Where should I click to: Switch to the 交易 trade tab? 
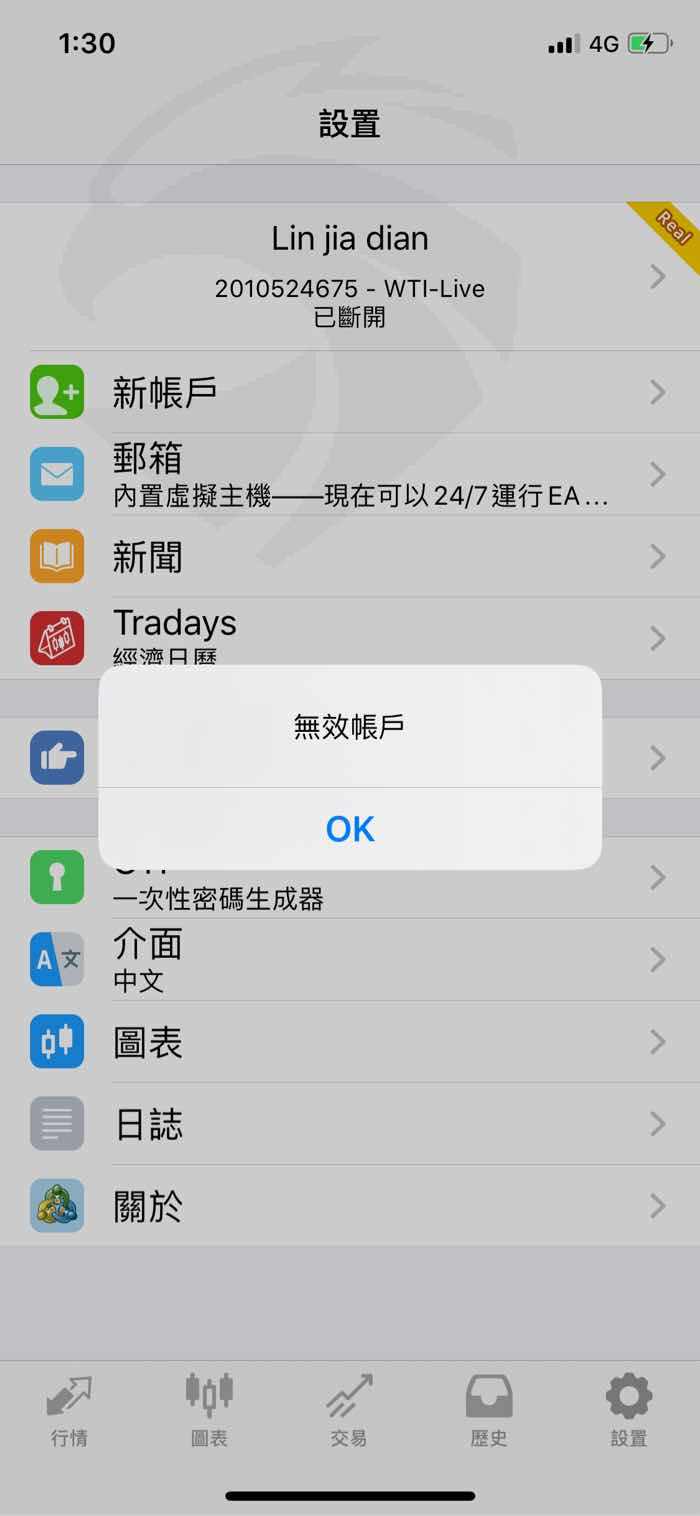pyautogui.click(x=349, y=1410)
